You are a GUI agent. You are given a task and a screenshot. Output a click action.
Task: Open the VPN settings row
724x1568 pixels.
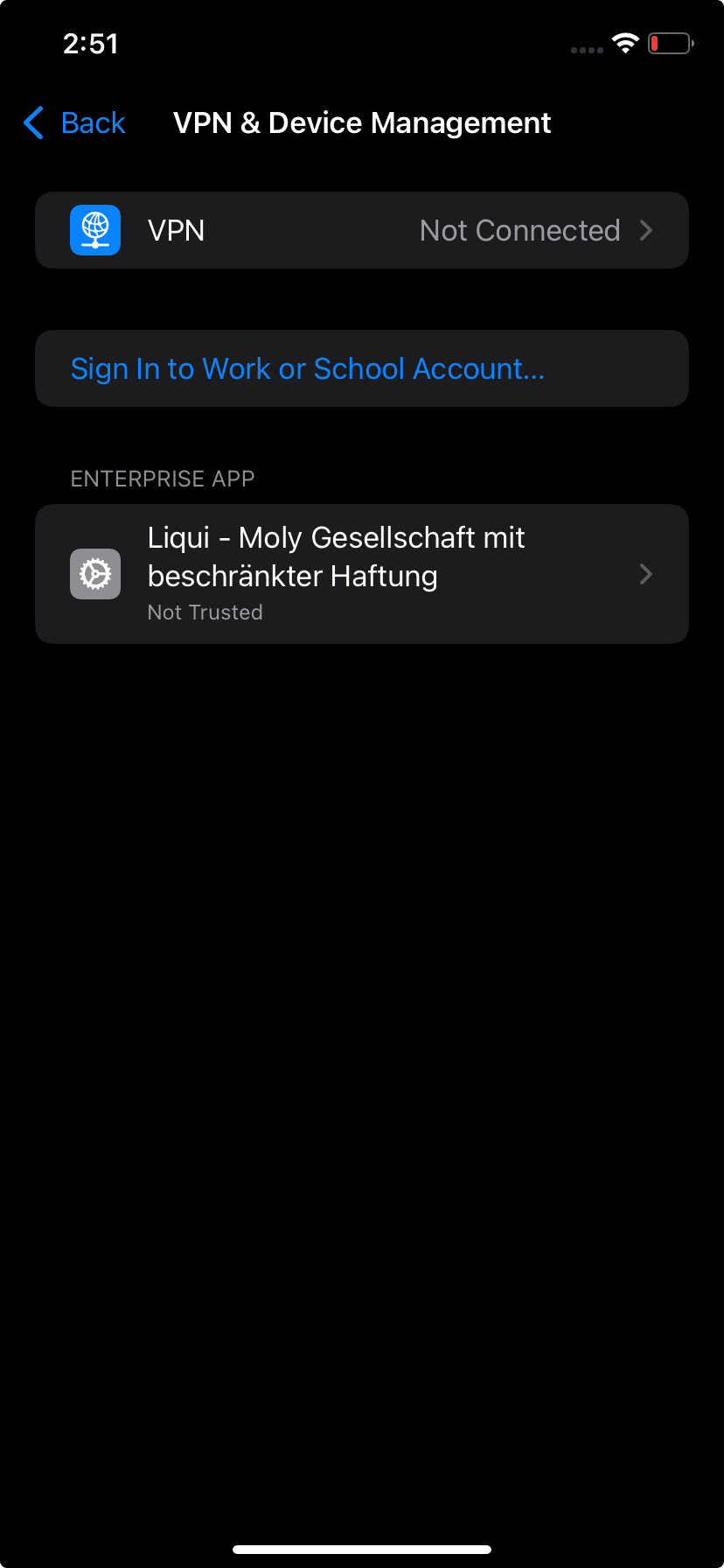pyautogui.click(x=361, y=230)
